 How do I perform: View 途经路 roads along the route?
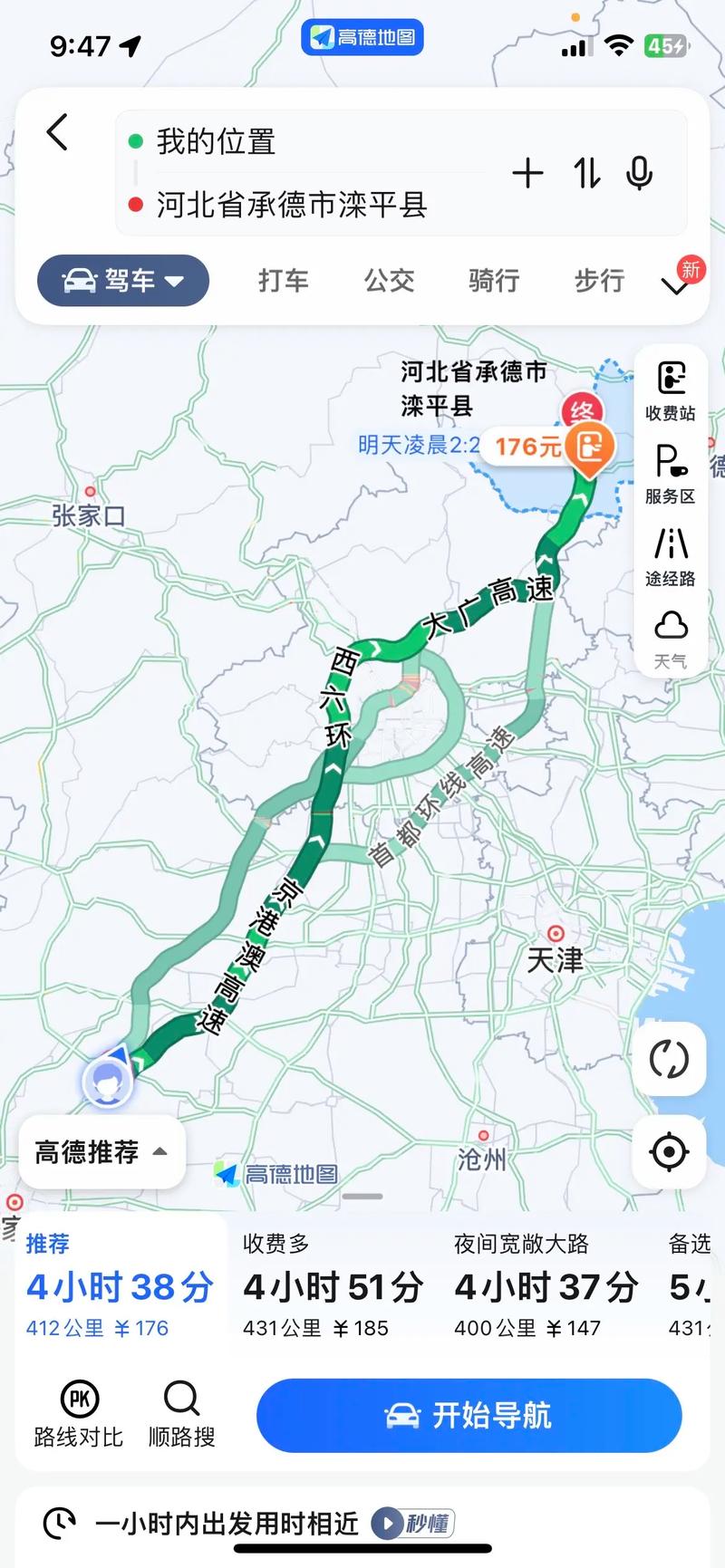[671, 557]
